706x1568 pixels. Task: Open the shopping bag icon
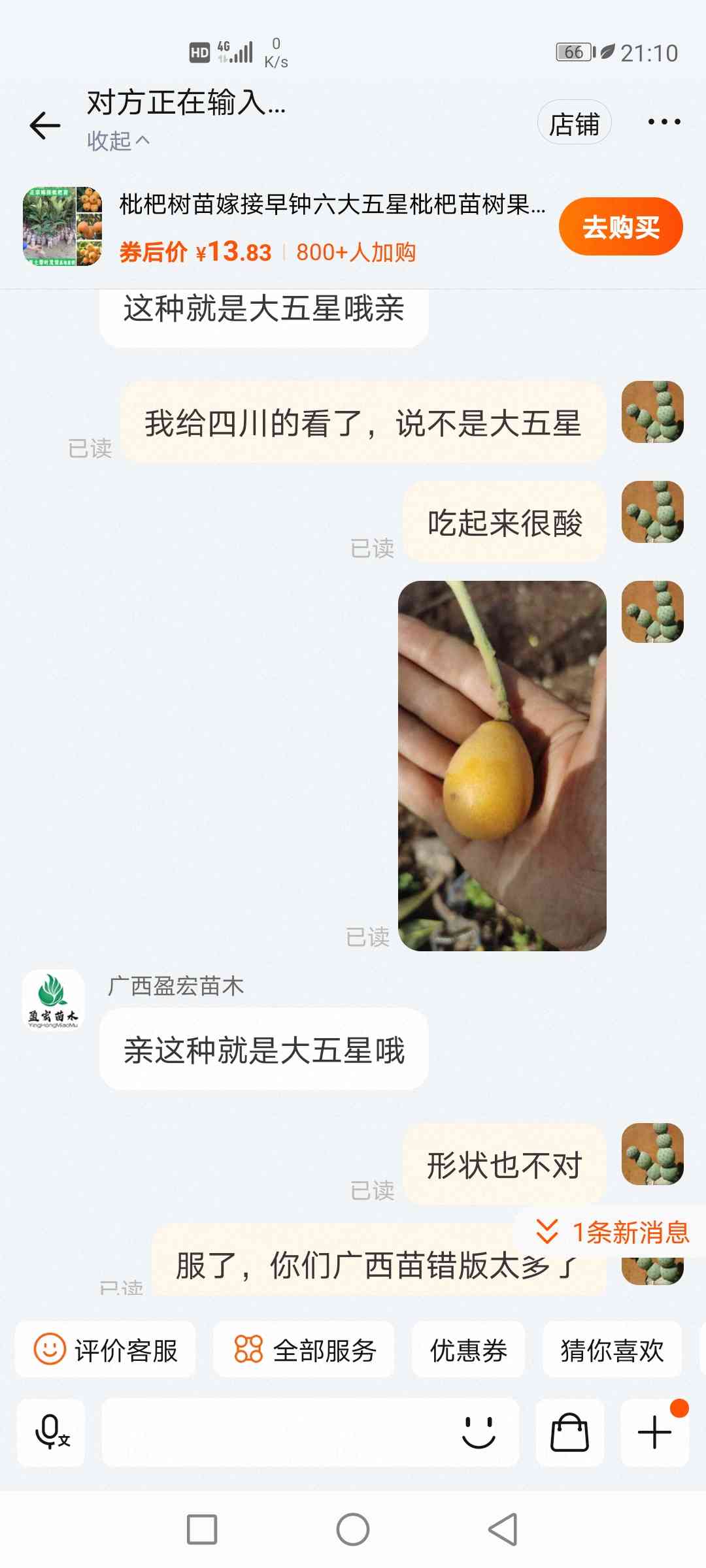point(569,1433)
